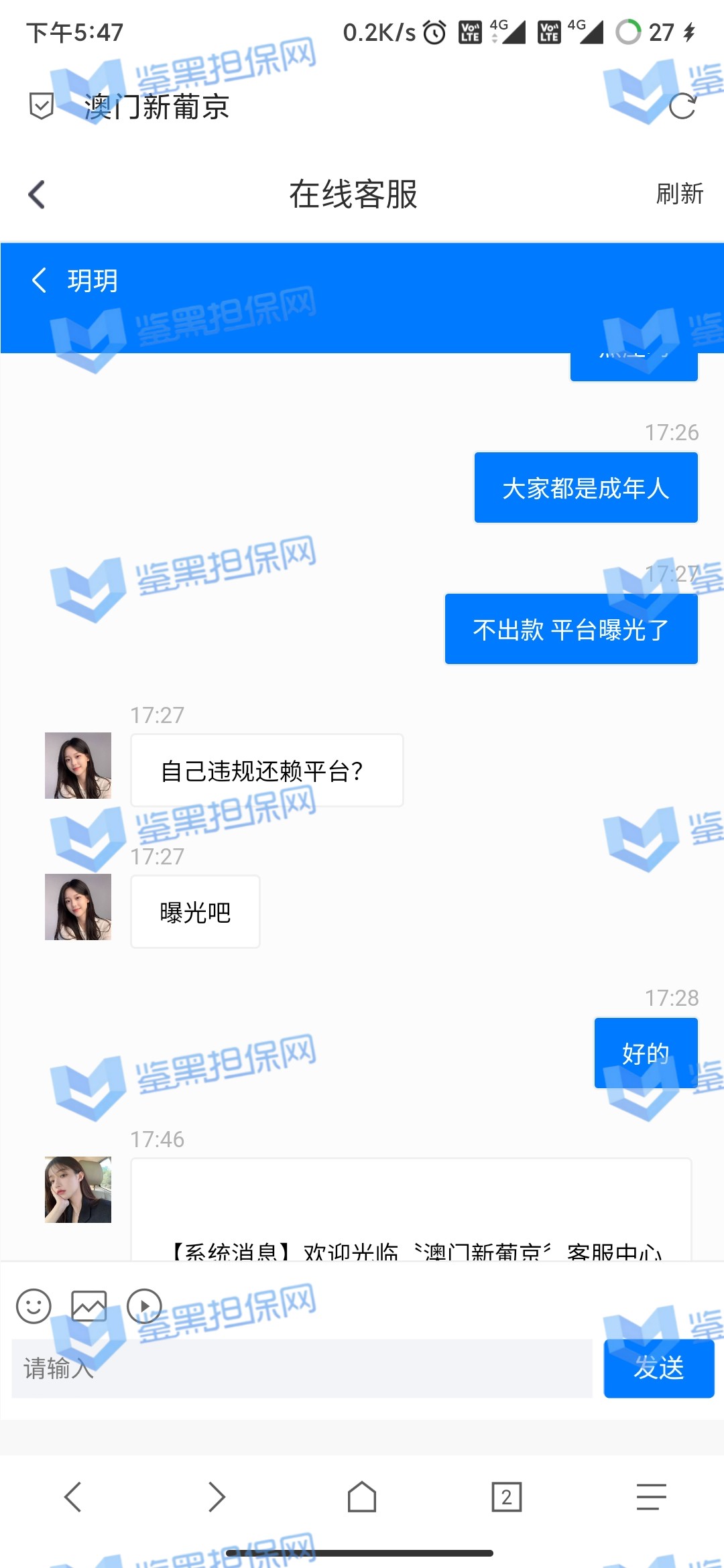Attach a video to the chat

coord(145,1306)
